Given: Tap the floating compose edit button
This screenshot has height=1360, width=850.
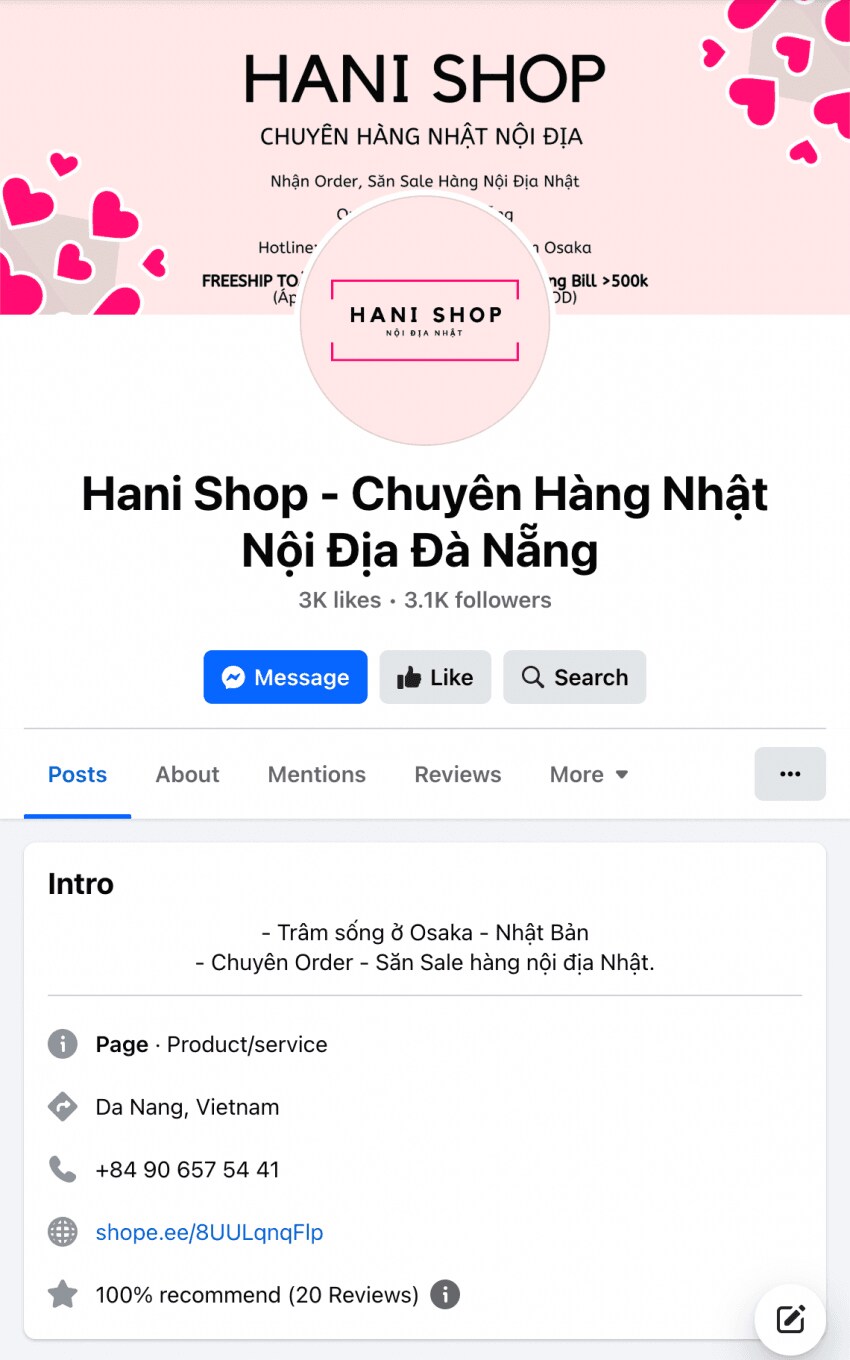Looking at the screenshot, I should (x=790, y=1320).
